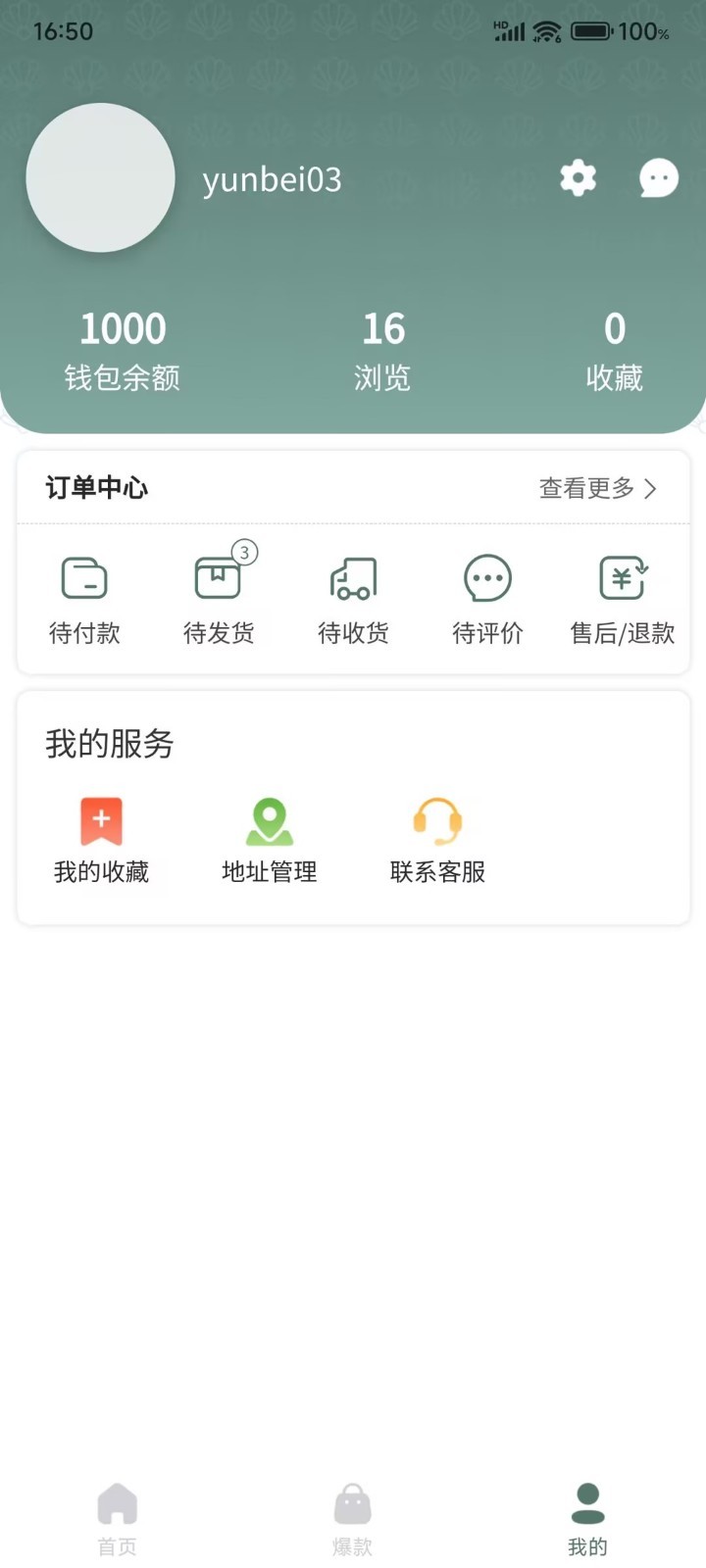Tap the profile avatar picture
The image size is (706, 1568).
click(x=100, y=177)
